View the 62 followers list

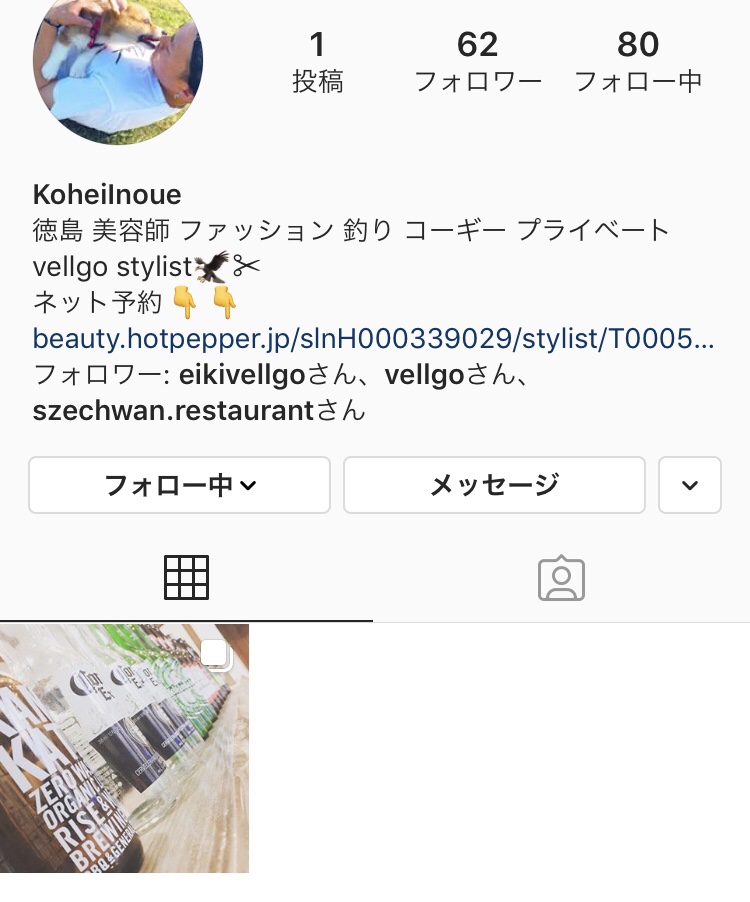[x=477, y=62]
